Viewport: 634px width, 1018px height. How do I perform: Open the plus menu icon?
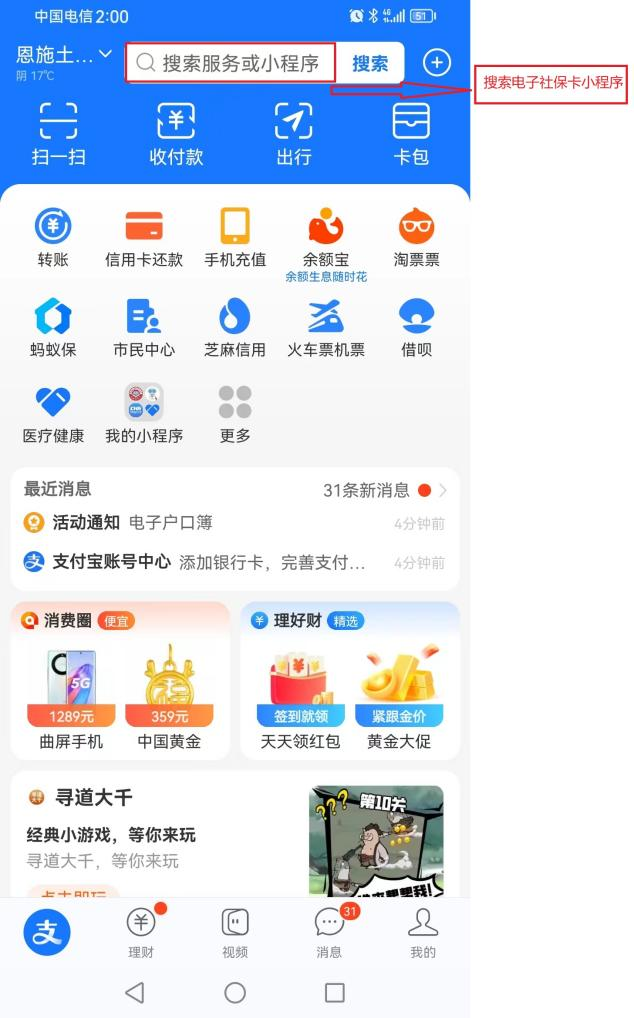[437, 63]
